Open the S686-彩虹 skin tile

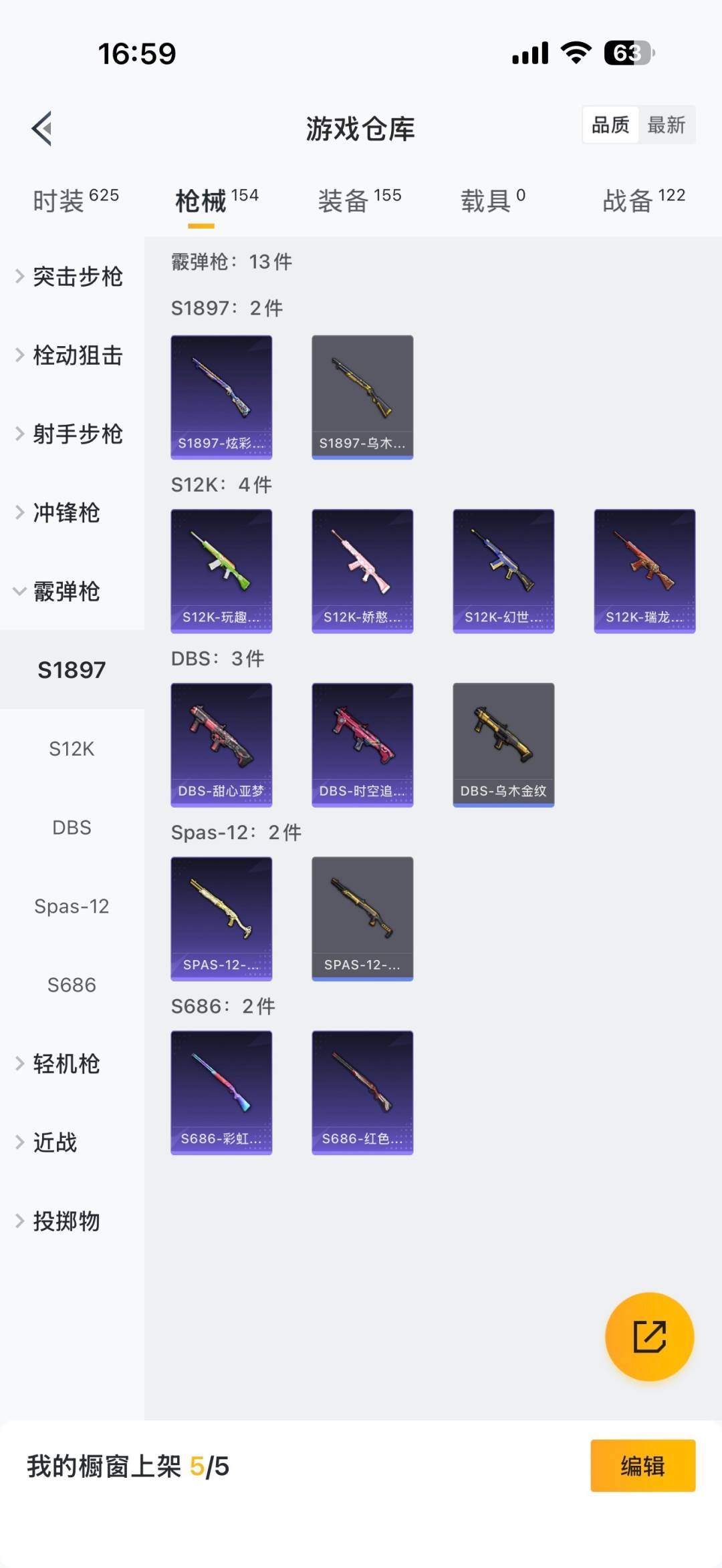click(221, 1092)
